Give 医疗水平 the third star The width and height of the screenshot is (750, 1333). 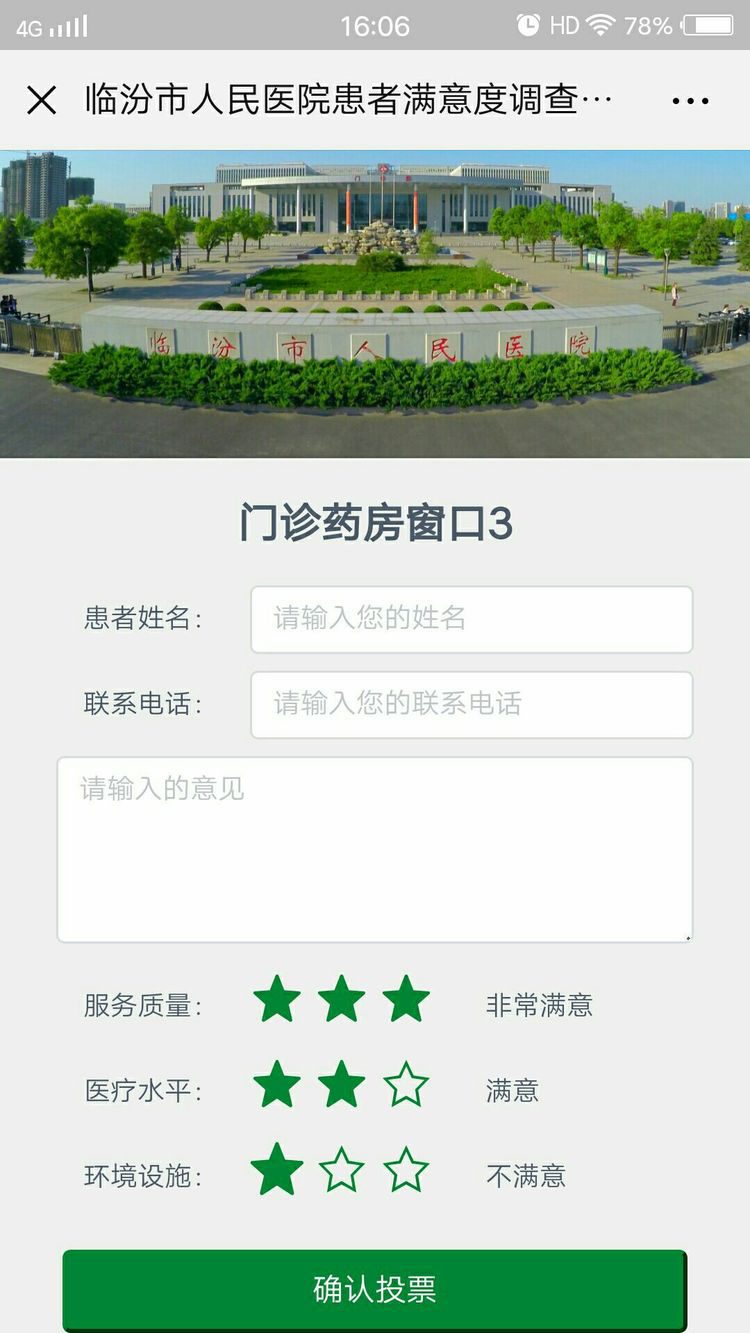tap(406, 1086)
